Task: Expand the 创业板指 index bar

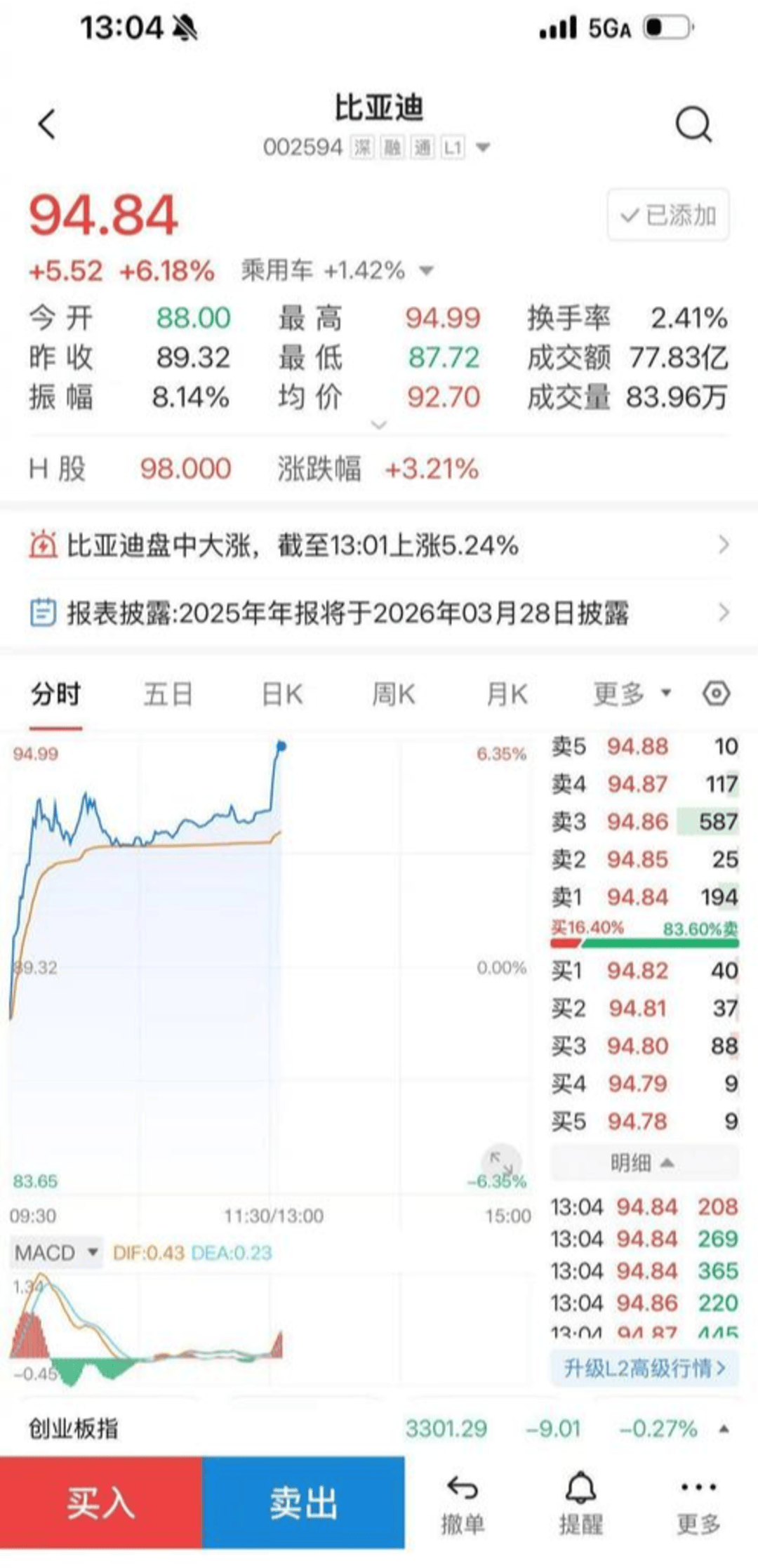Action: coord(724,1429)
